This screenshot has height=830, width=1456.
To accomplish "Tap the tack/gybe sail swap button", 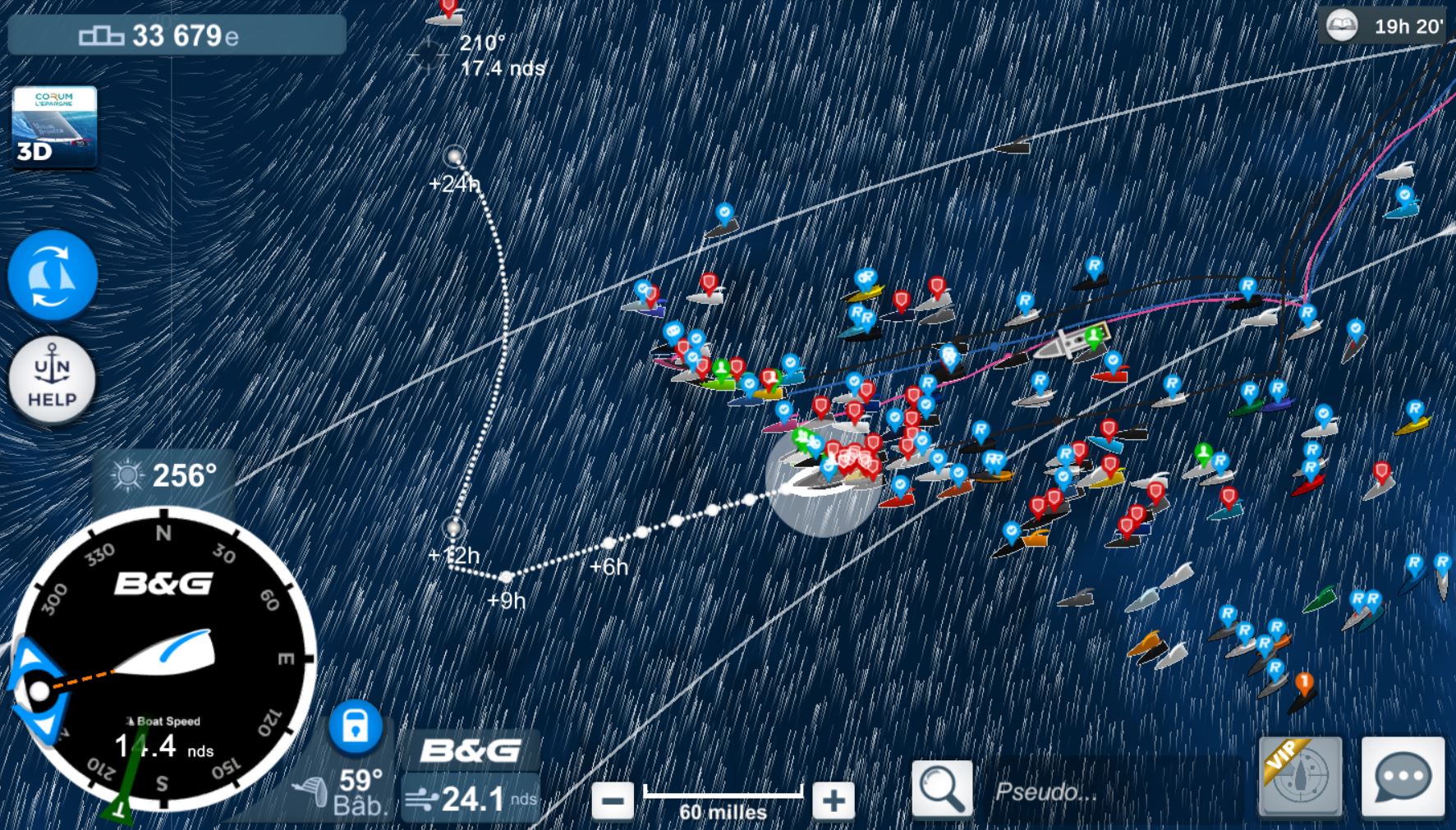I will 53,276.
